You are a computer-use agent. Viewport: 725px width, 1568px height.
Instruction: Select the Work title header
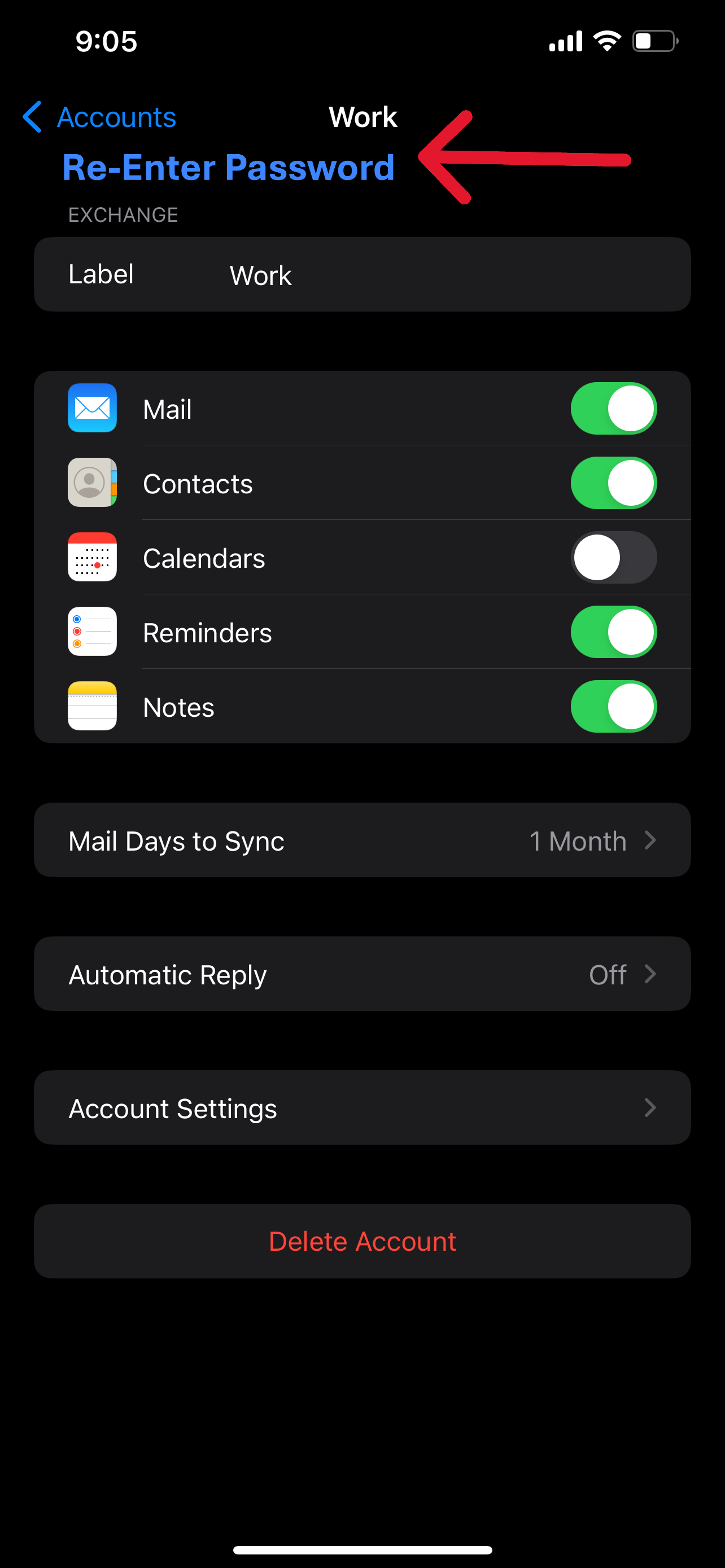tap(363, 117)
